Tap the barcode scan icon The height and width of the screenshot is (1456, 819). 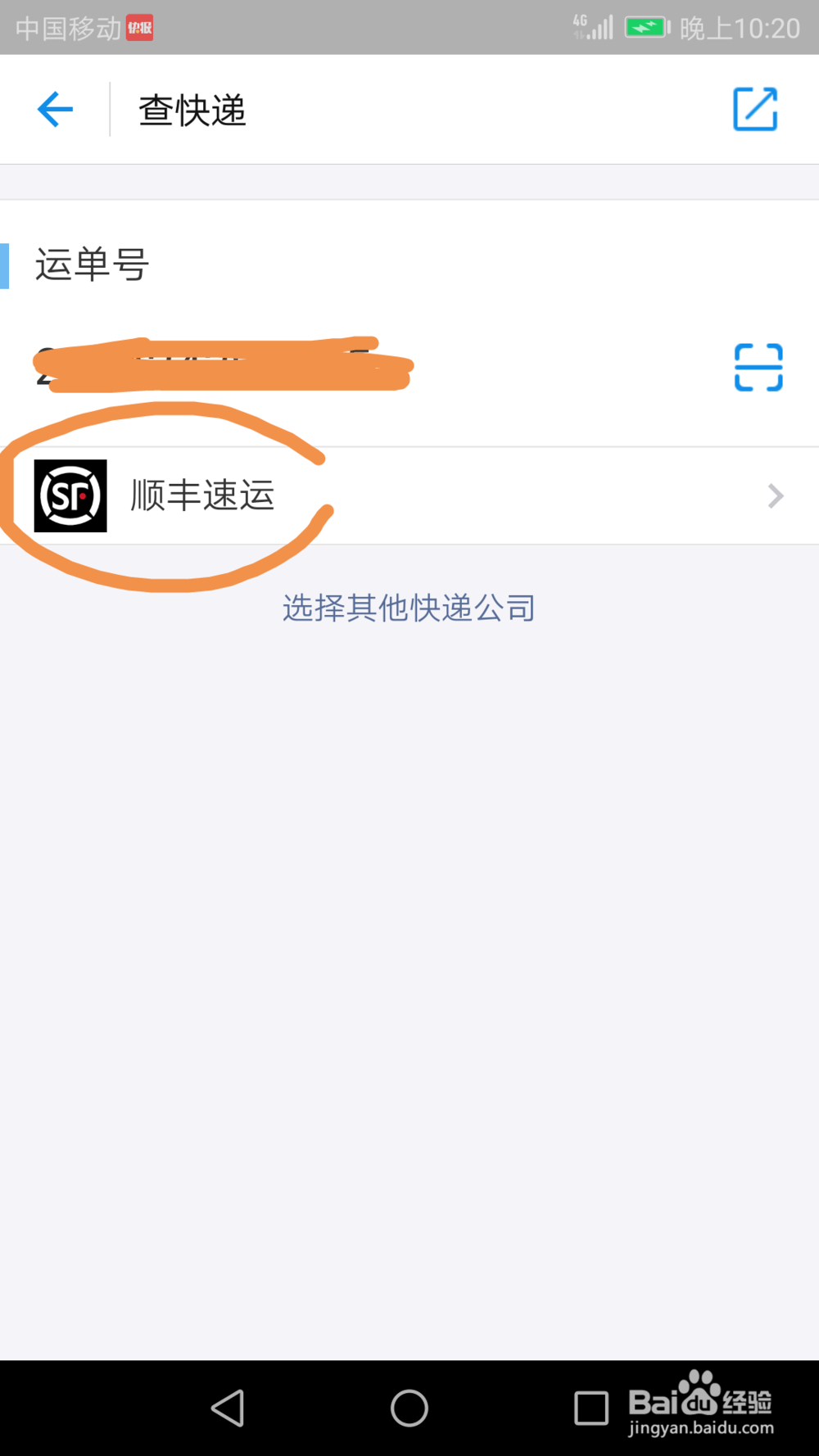[756, 367]
